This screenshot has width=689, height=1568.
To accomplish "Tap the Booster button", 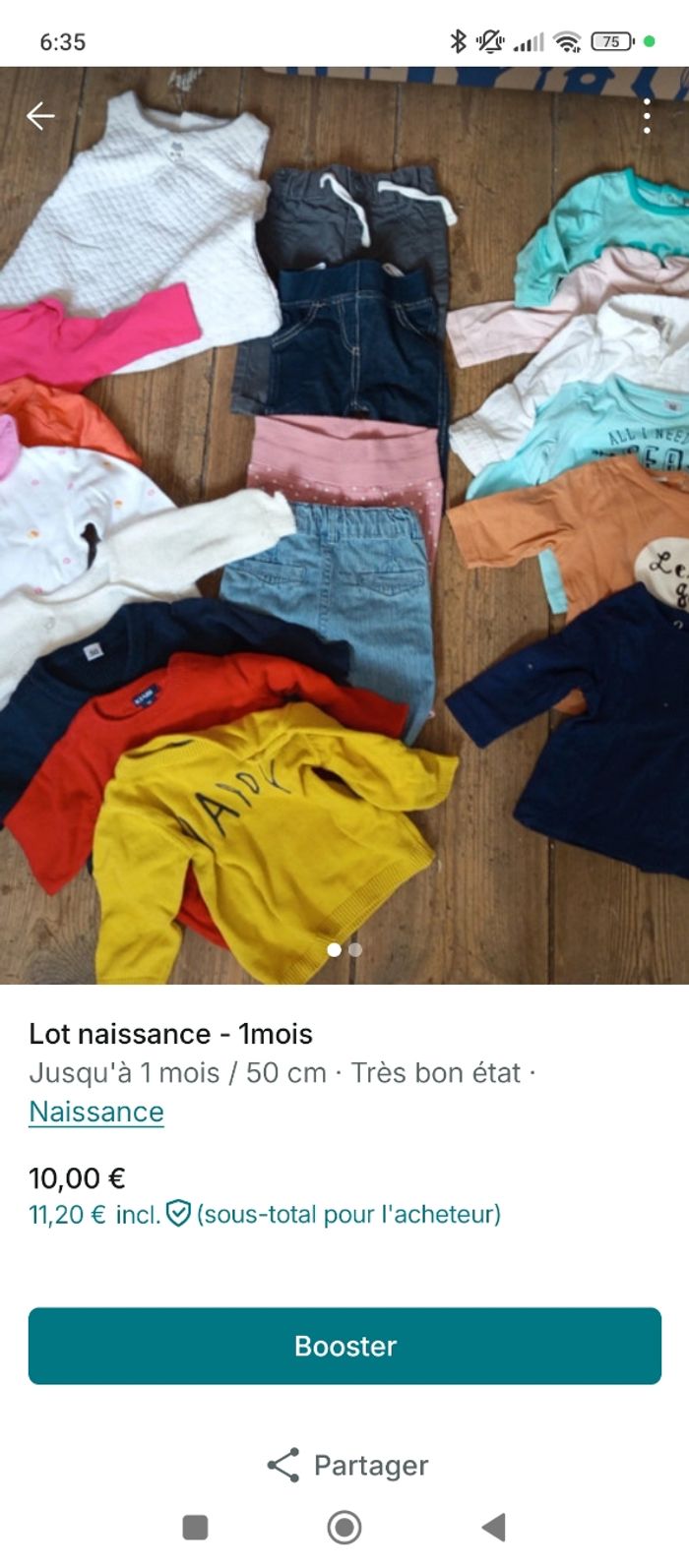I will pos(344,1346).
